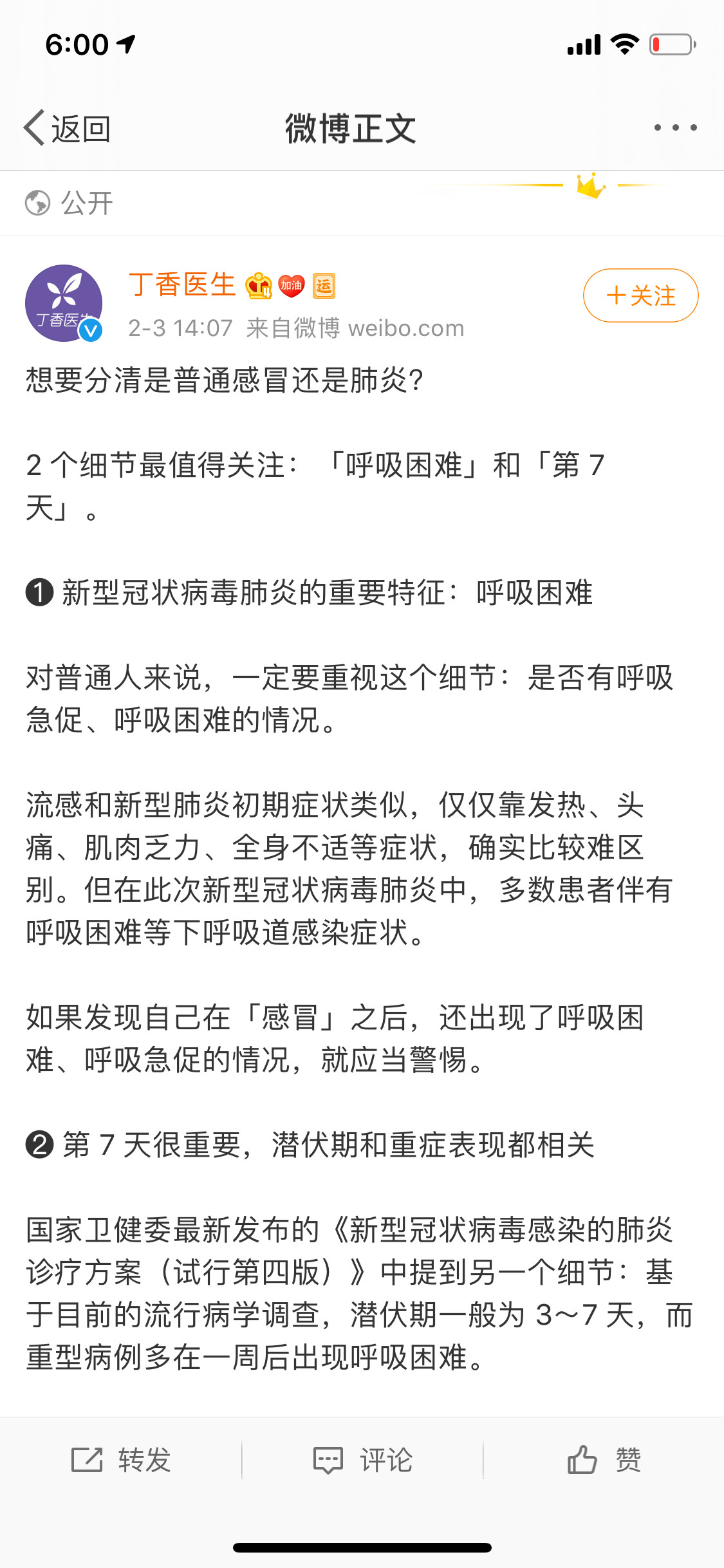The width and height of the screenshot is (724, 1568).
Task: Like the post with the 赞 button
Action: pos(604,1459)
